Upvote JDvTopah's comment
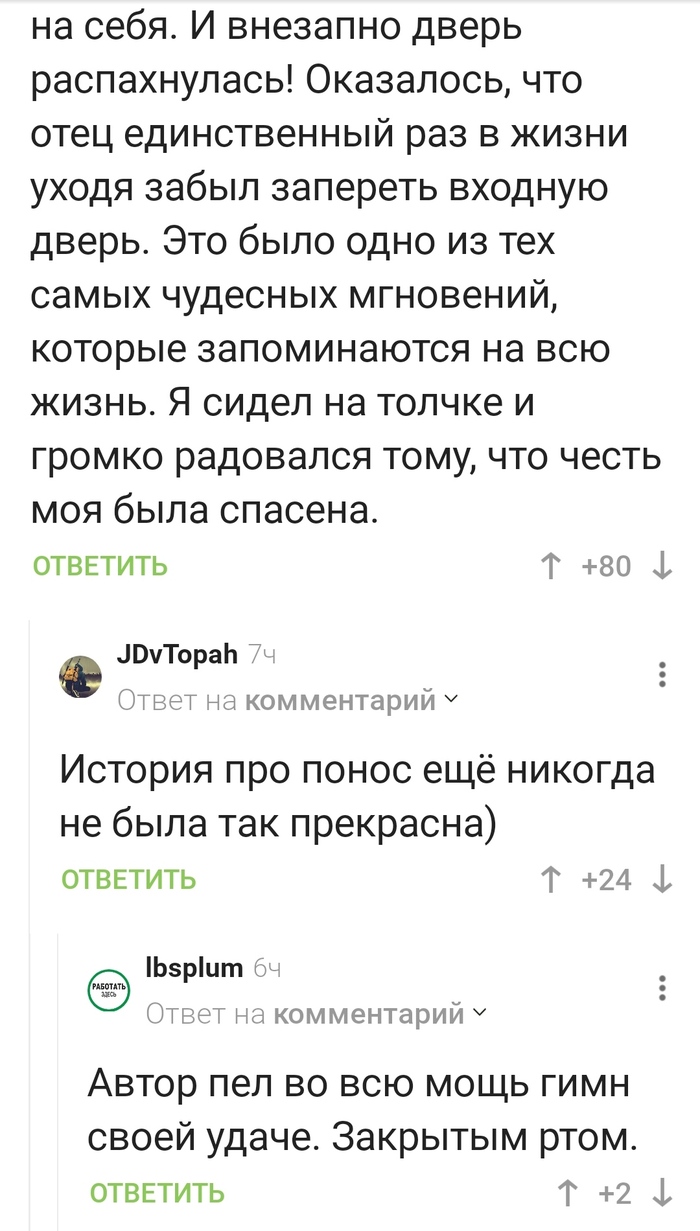700x1231 pixels. tap(550, 880)
